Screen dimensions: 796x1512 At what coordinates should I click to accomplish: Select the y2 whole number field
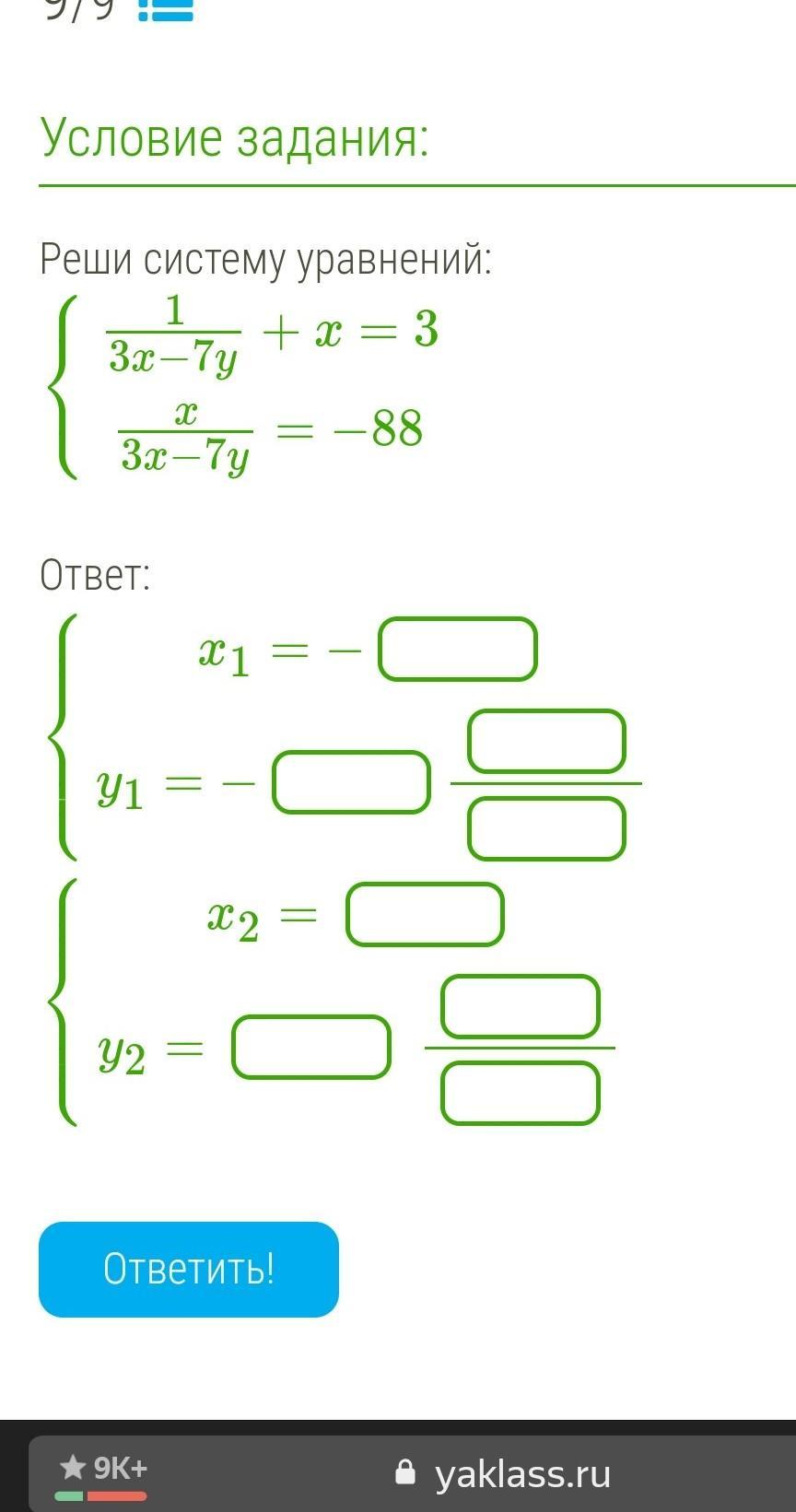(311, 1047)
